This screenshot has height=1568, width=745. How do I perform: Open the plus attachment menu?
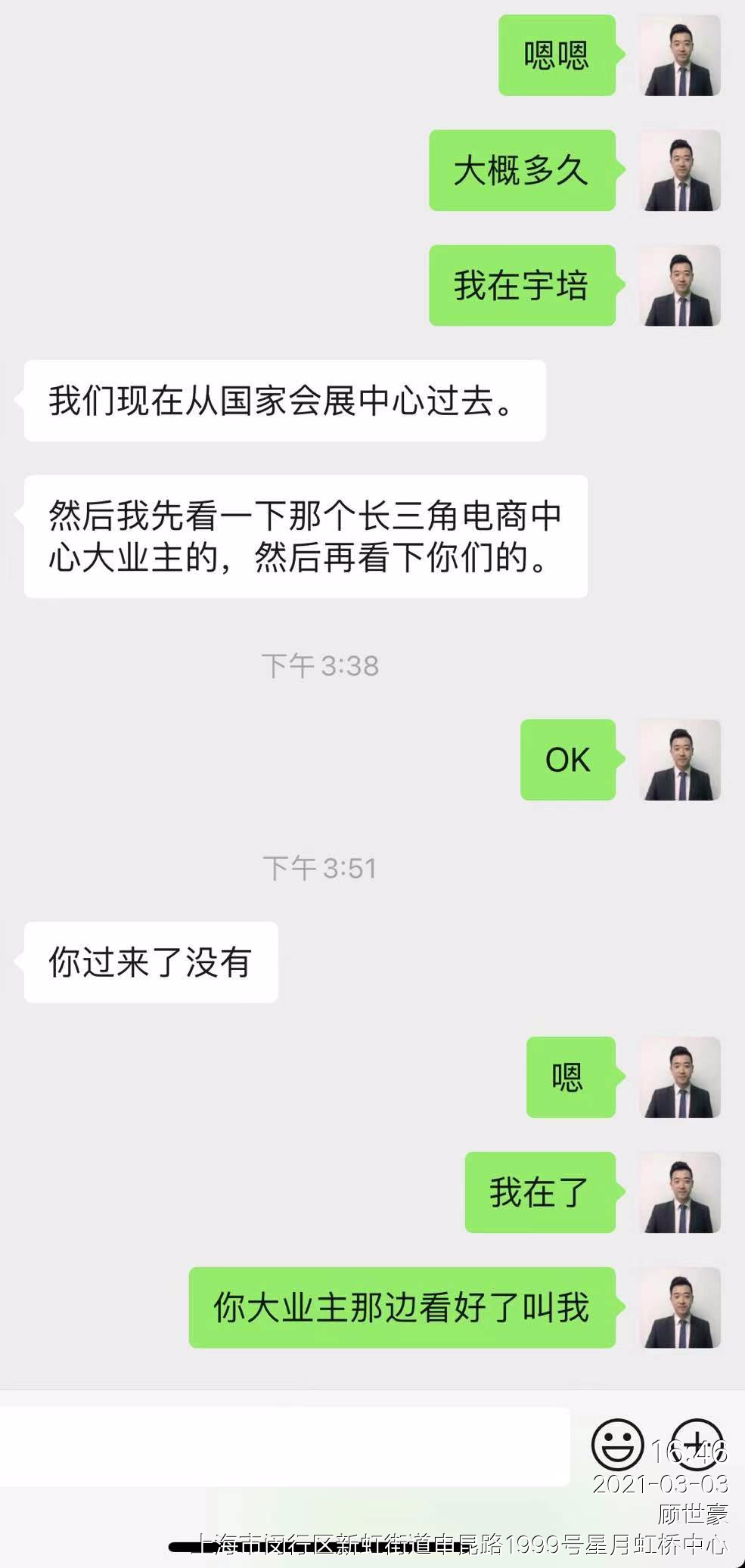coord(697,1445)
